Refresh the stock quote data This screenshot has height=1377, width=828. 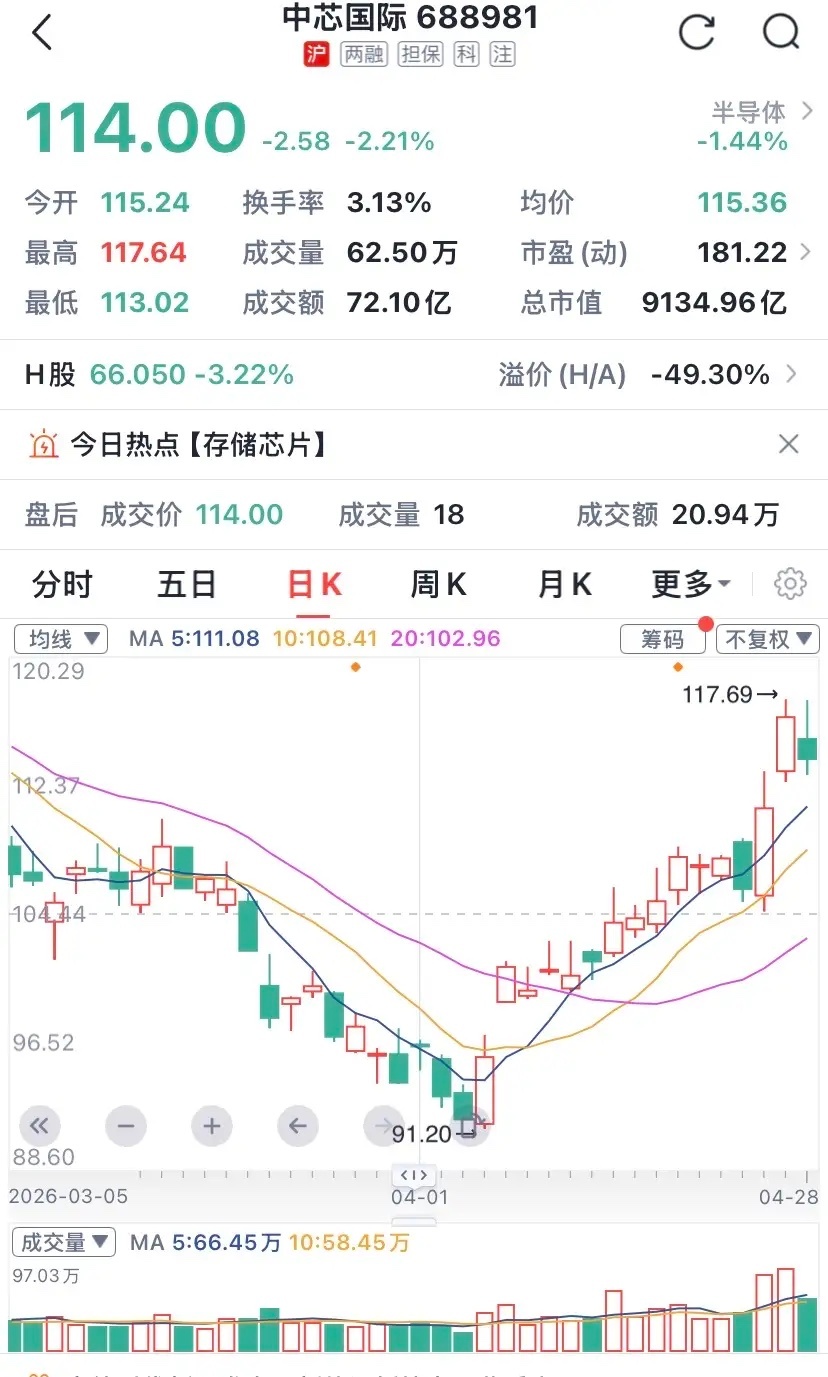pyautogui.click(x=697, y=32)
